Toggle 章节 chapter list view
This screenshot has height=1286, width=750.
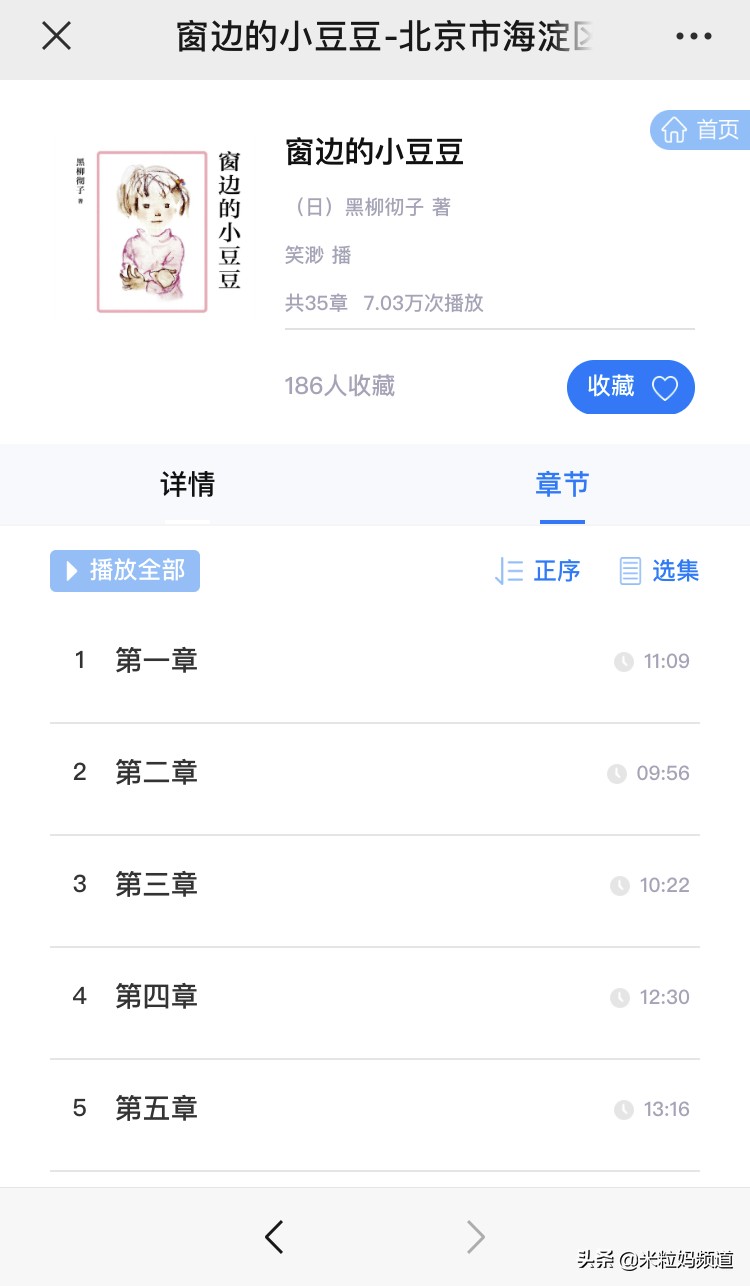[x=562, y=484]
